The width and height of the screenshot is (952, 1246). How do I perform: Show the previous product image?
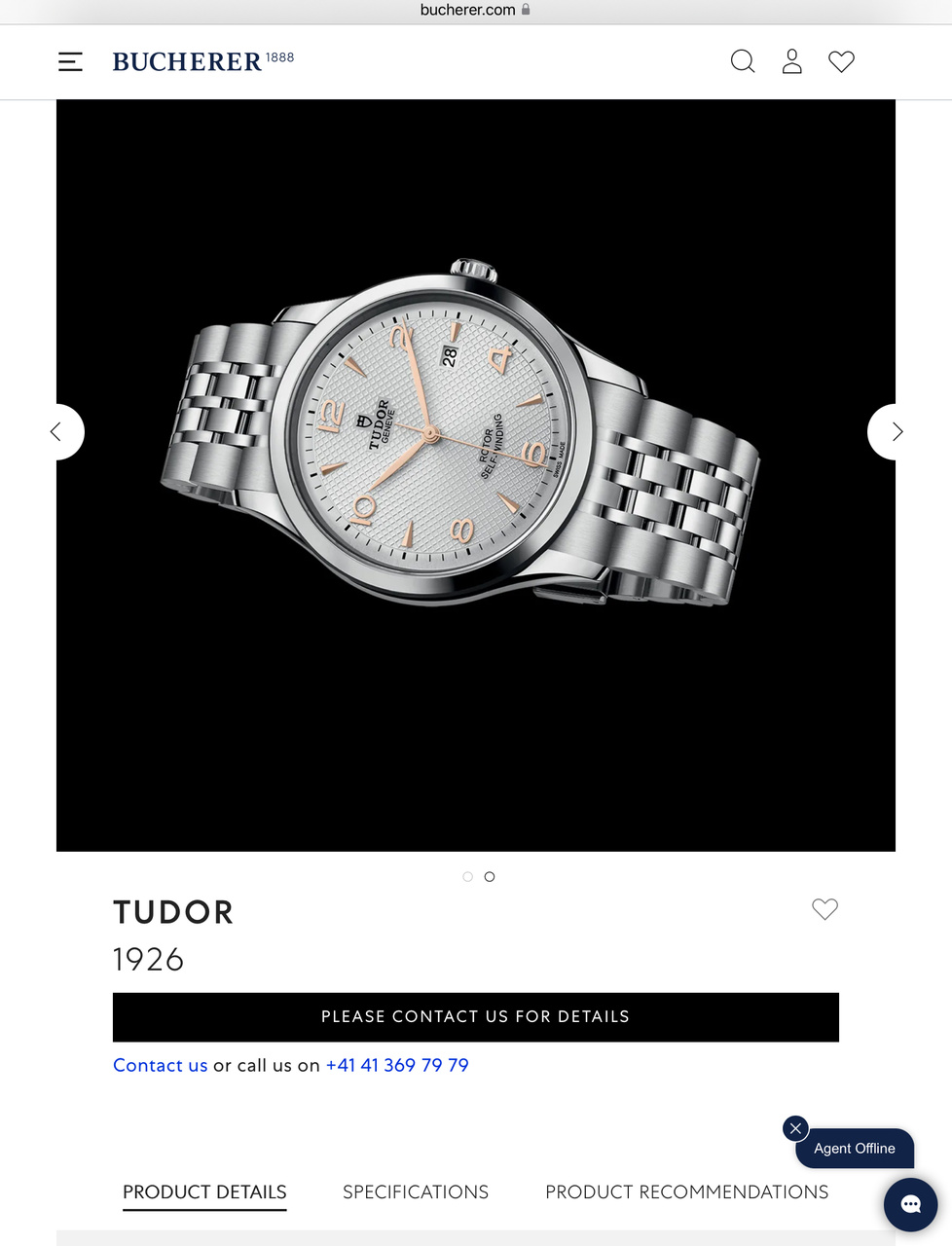click(58, 431)
